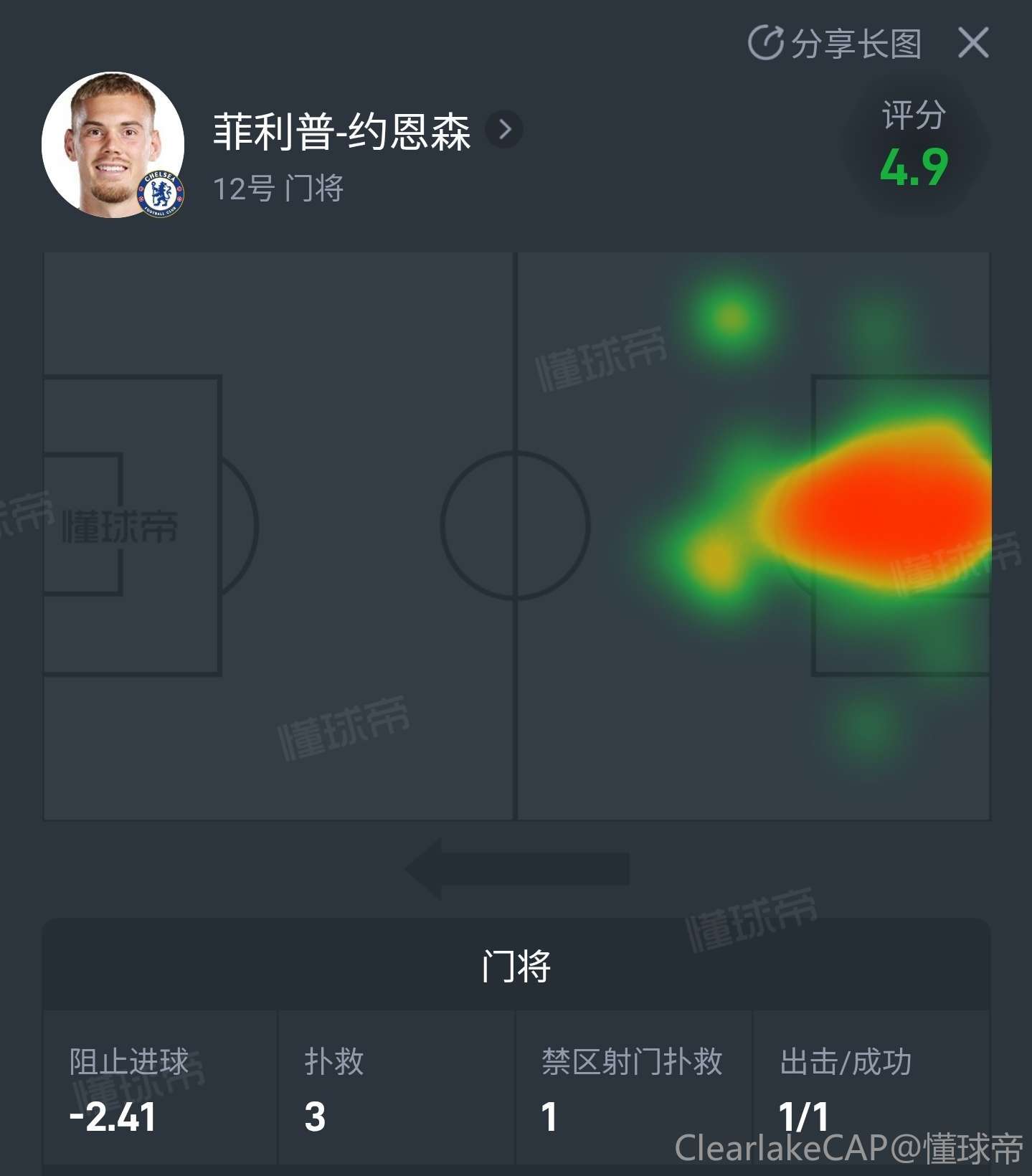
Task: Open 菲利普-约恩森 player profile via the chevron
Action: (504, 130)
